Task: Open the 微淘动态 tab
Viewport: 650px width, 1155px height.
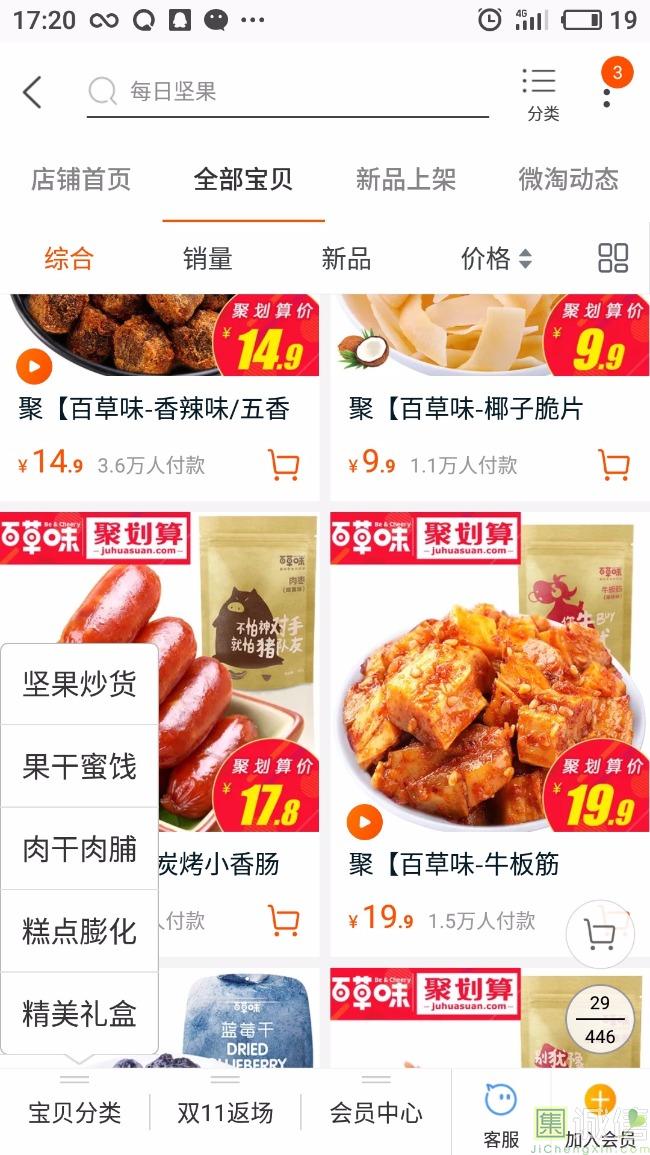Action: tap(568, 180)
